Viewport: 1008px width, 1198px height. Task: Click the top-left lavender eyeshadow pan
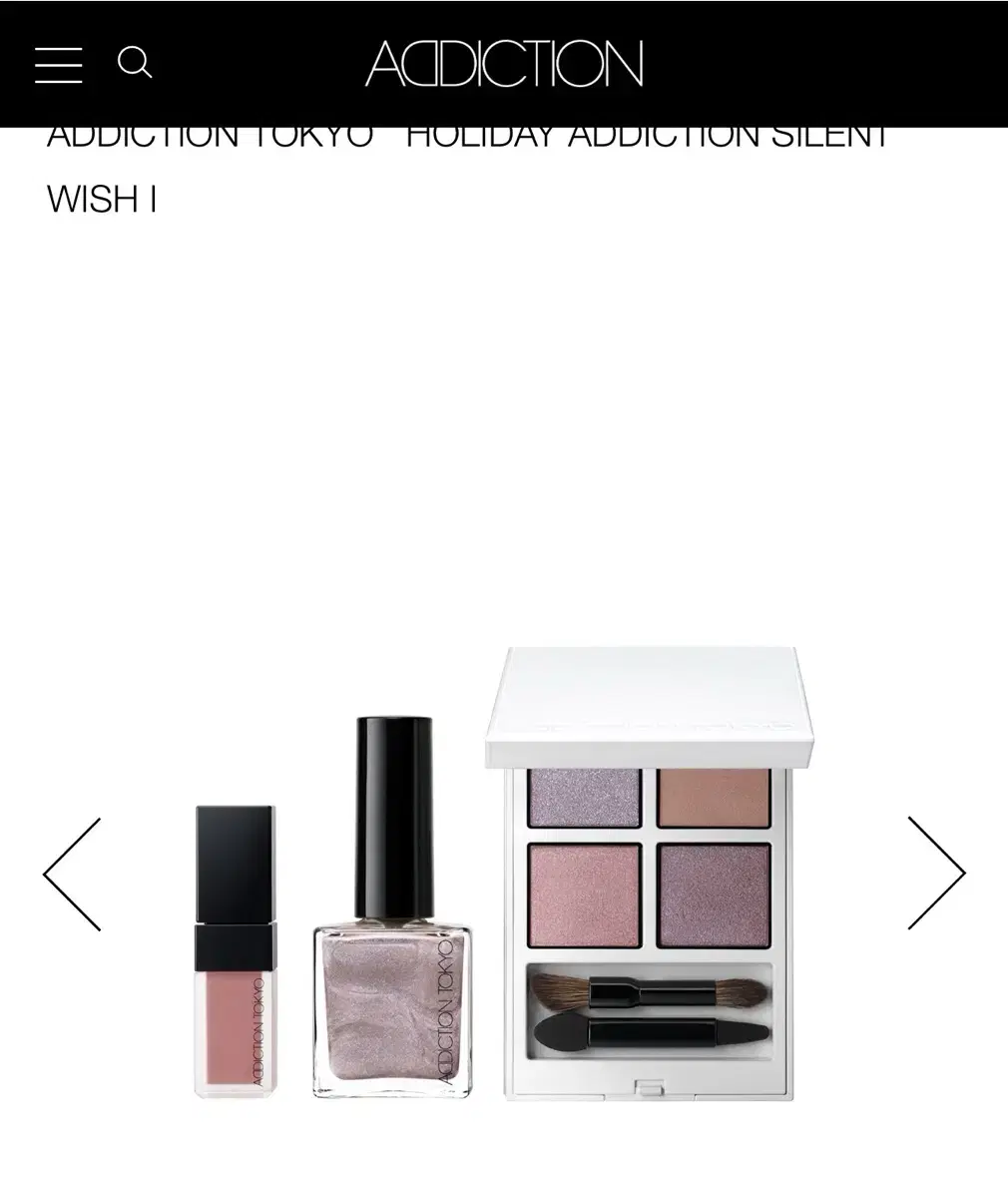pyautogui.click(x=584, y=799)
